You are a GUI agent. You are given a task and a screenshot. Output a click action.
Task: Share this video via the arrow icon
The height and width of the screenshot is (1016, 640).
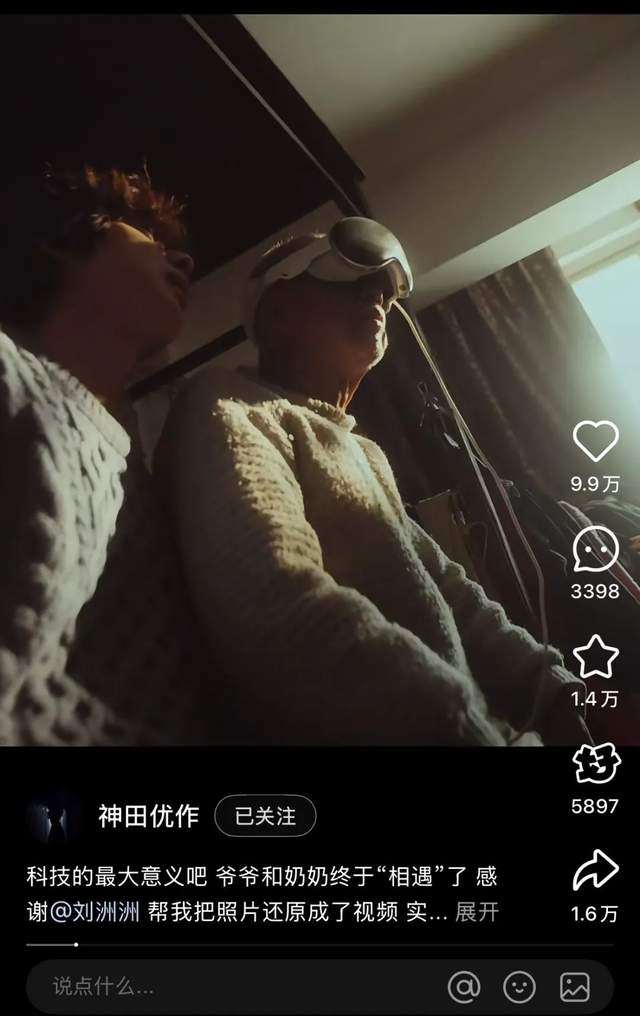pyautogui.click(x=595, y=871)
